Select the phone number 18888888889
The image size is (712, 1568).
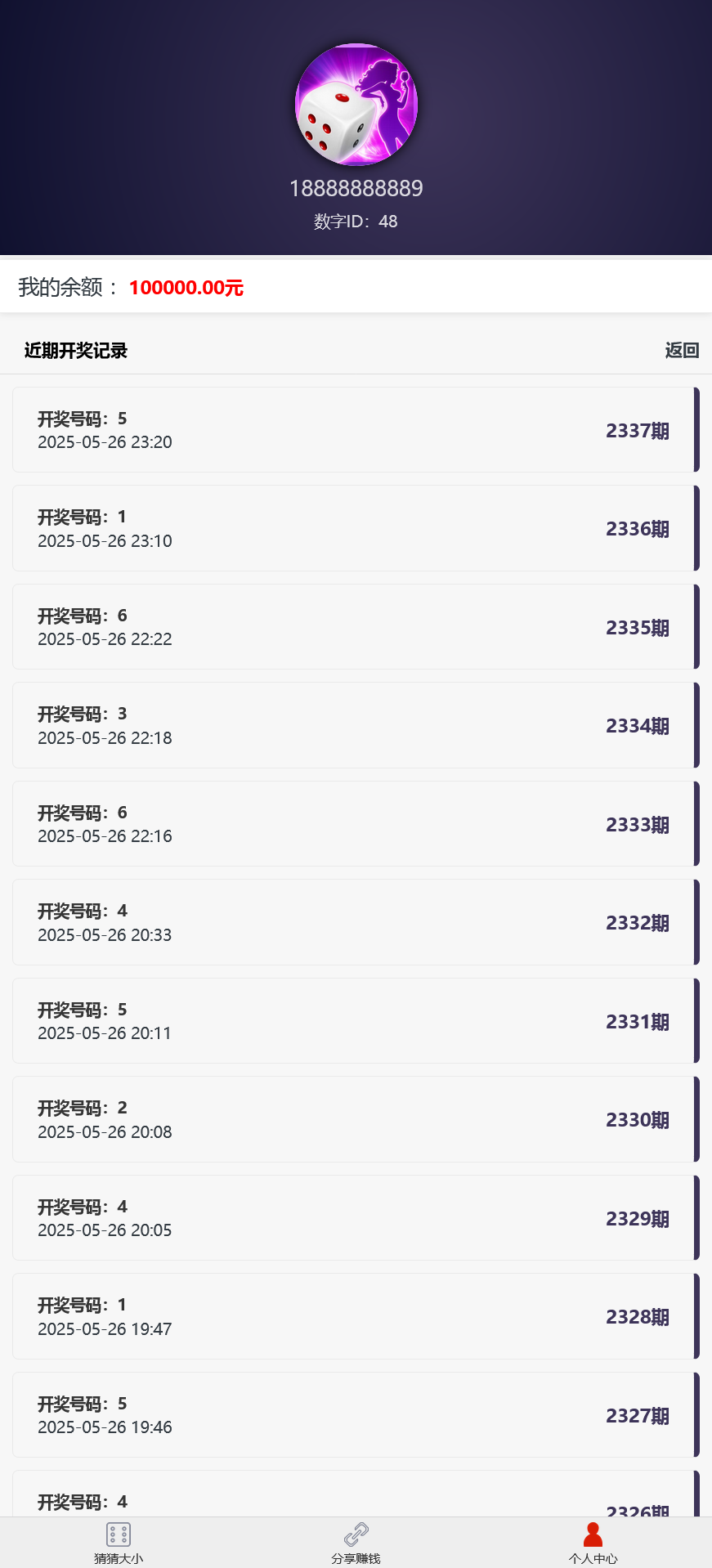point(356,187)
